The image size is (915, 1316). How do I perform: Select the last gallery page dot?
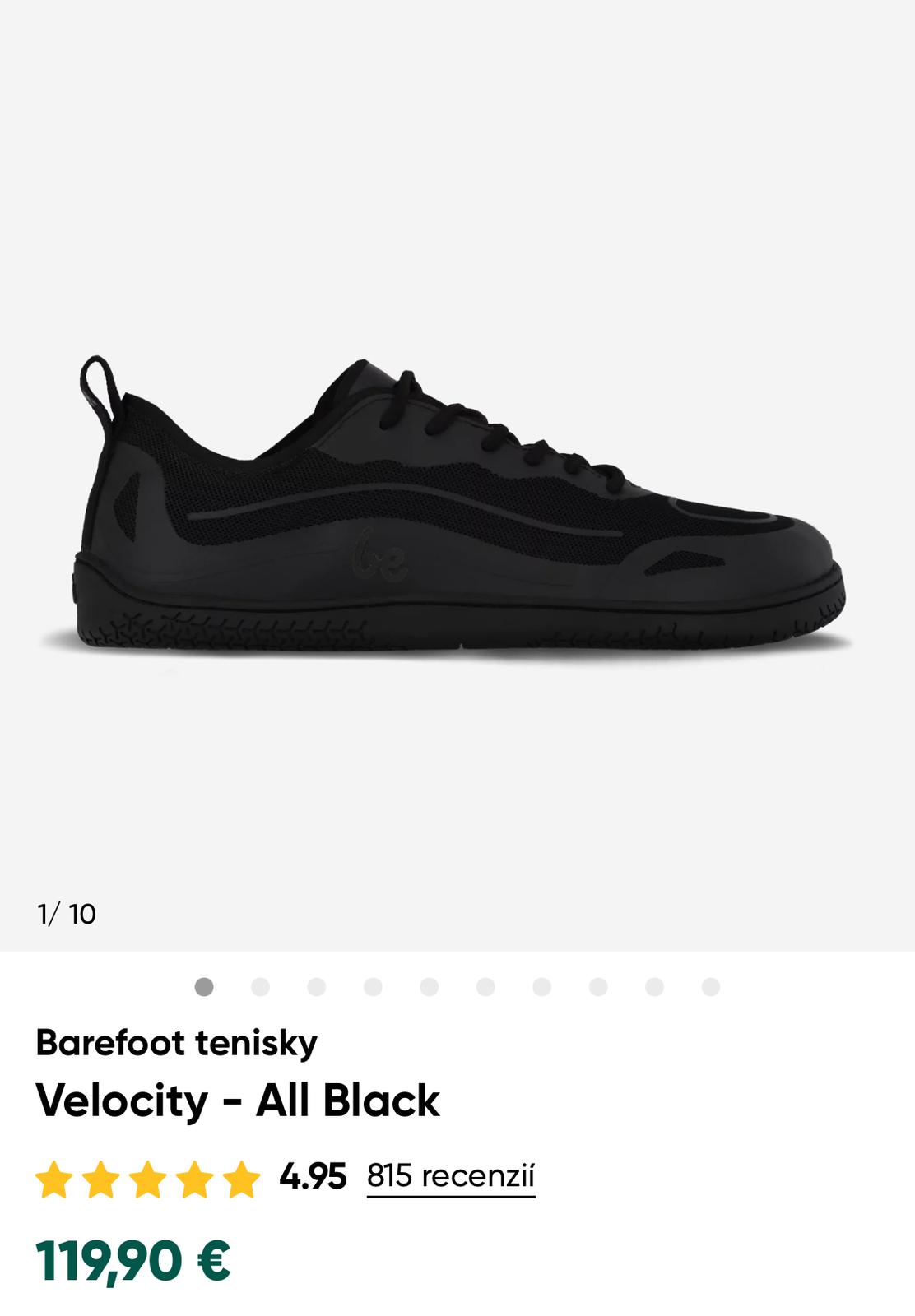711,987
